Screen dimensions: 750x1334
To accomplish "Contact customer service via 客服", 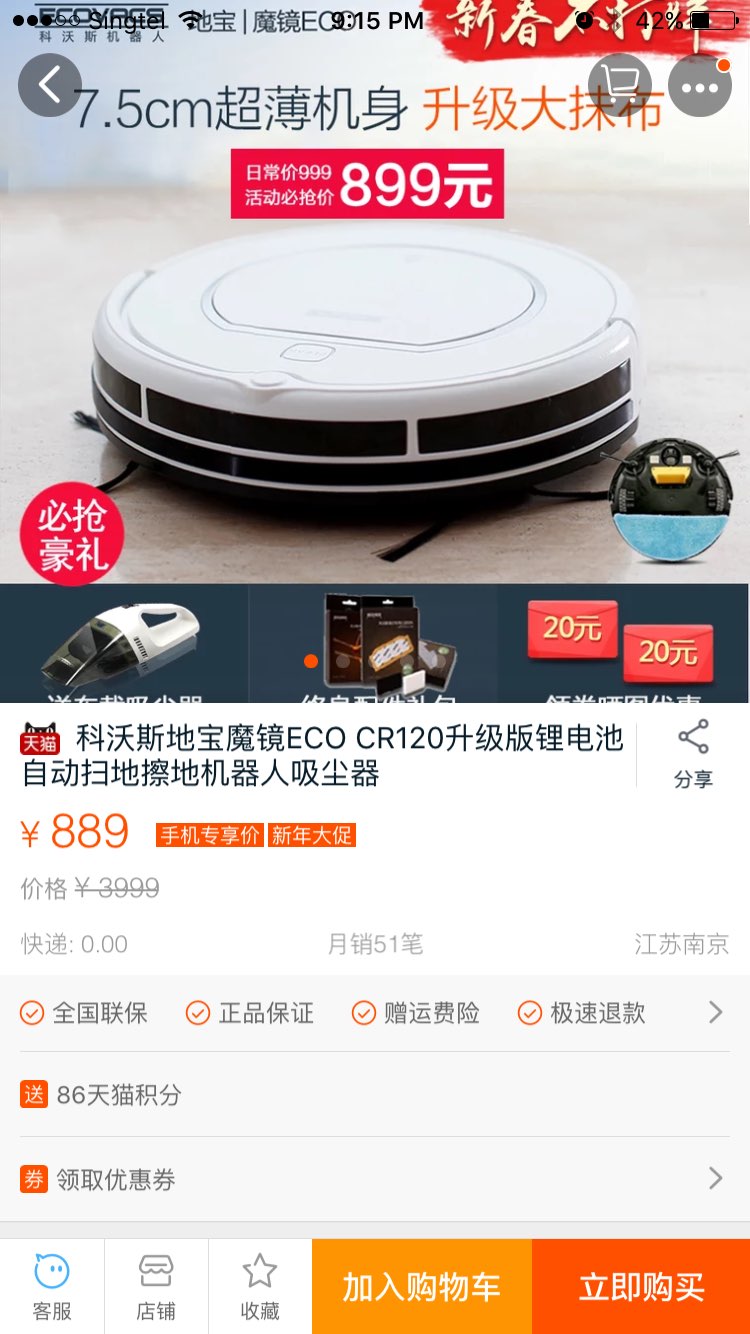I will click(x=52, y=1286).
